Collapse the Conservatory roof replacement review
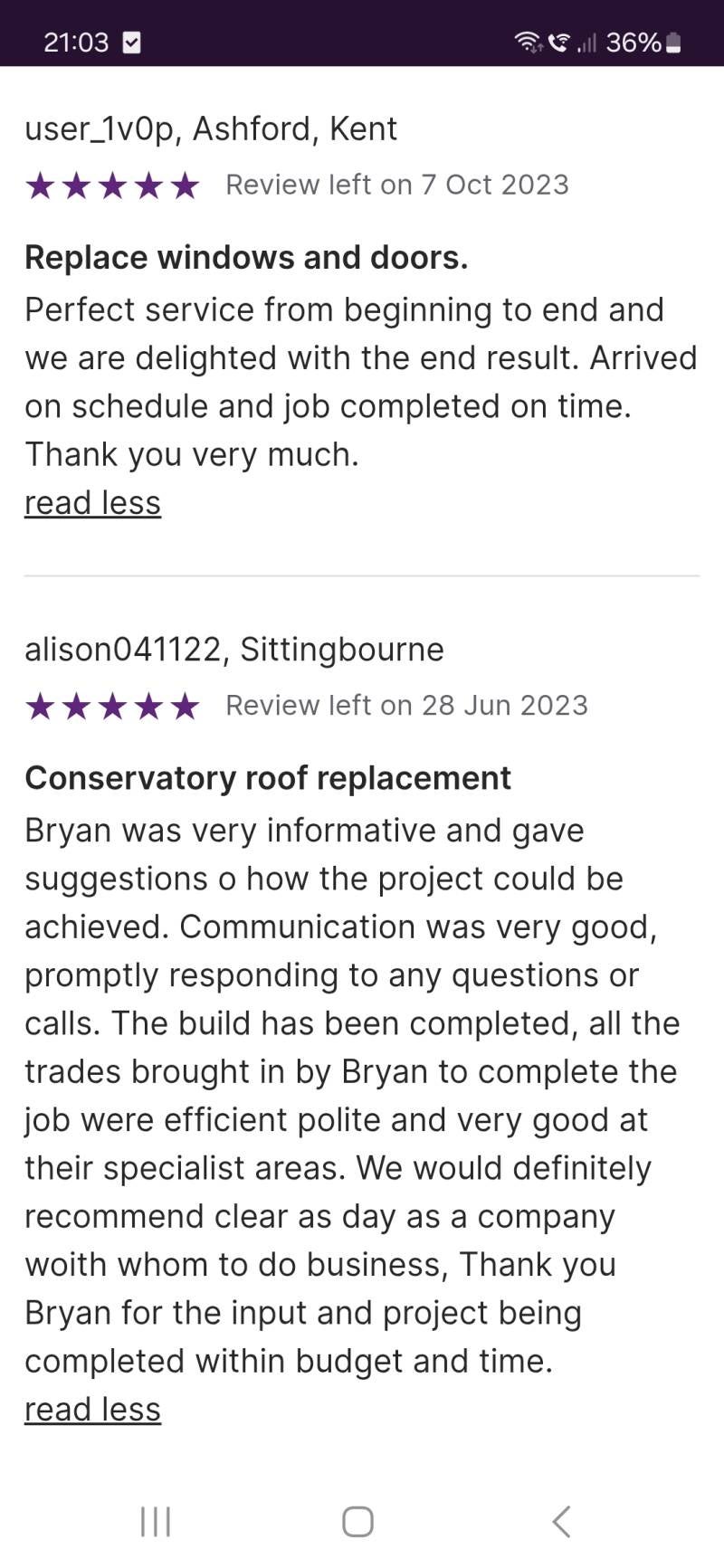 point(92,1410)
